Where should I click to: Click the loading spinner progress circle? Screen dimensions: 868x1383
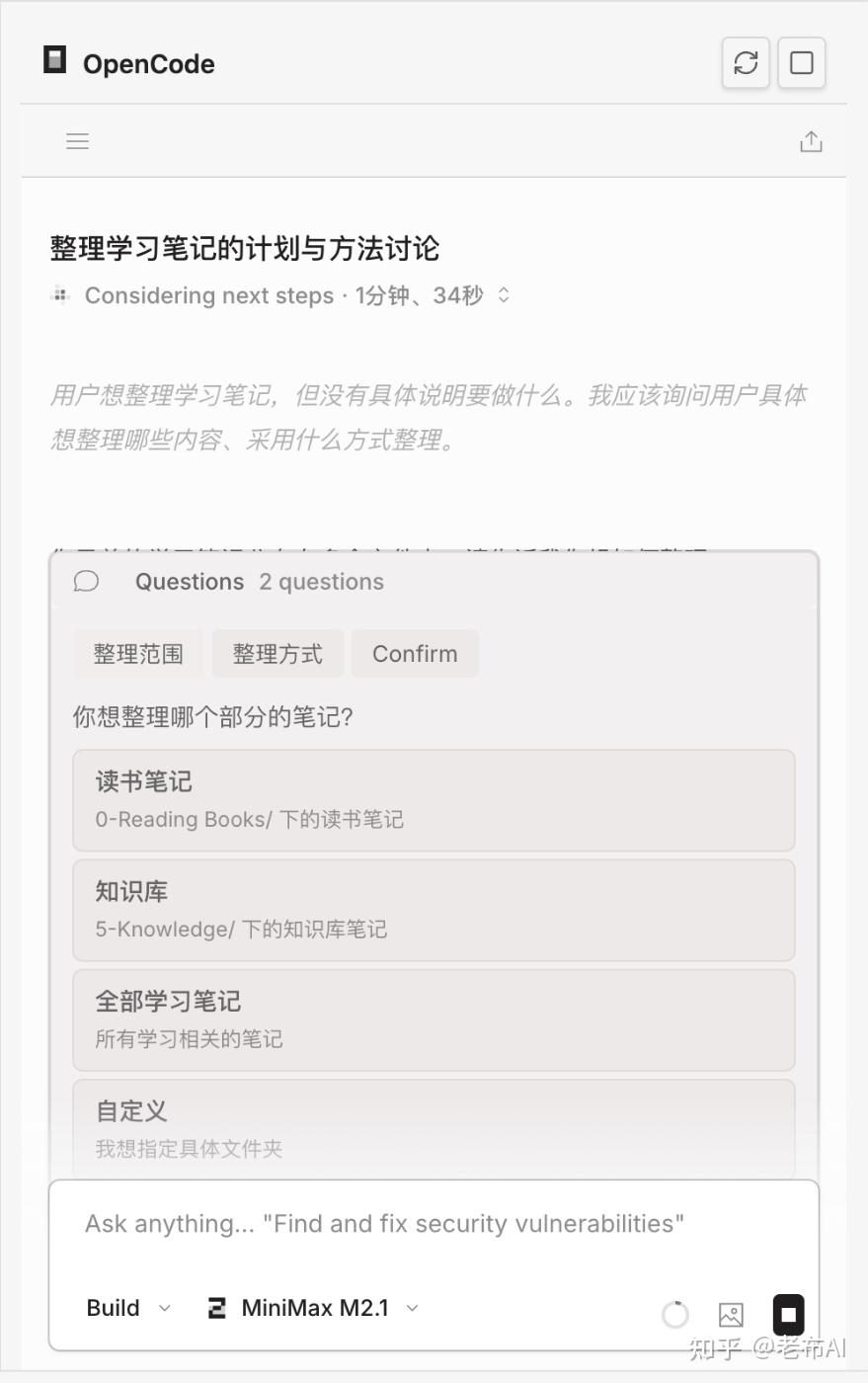pyautogui.click(x=675, y=1315)
